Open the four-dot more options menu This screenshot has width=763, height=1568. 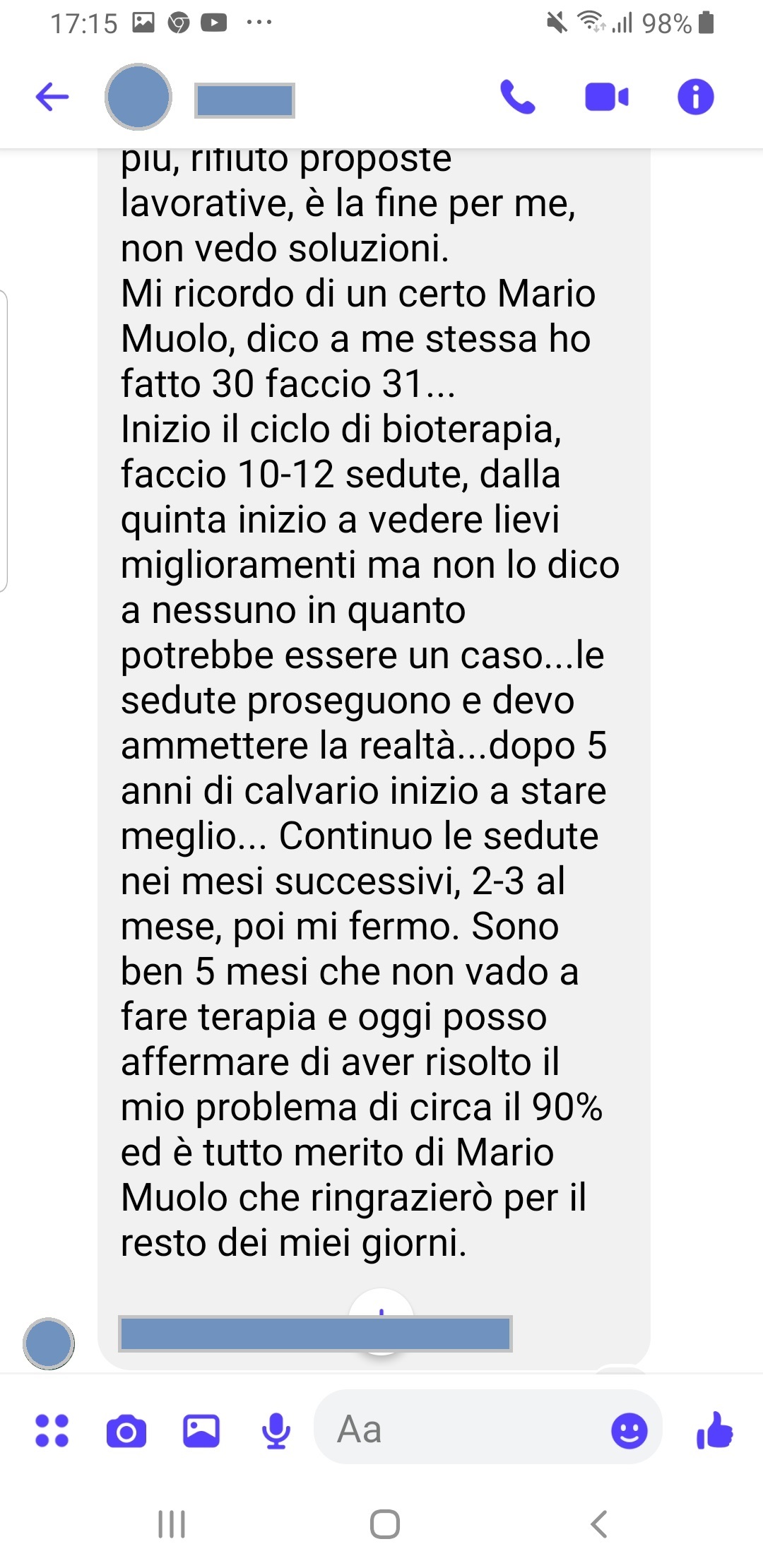coord(52,1431)
